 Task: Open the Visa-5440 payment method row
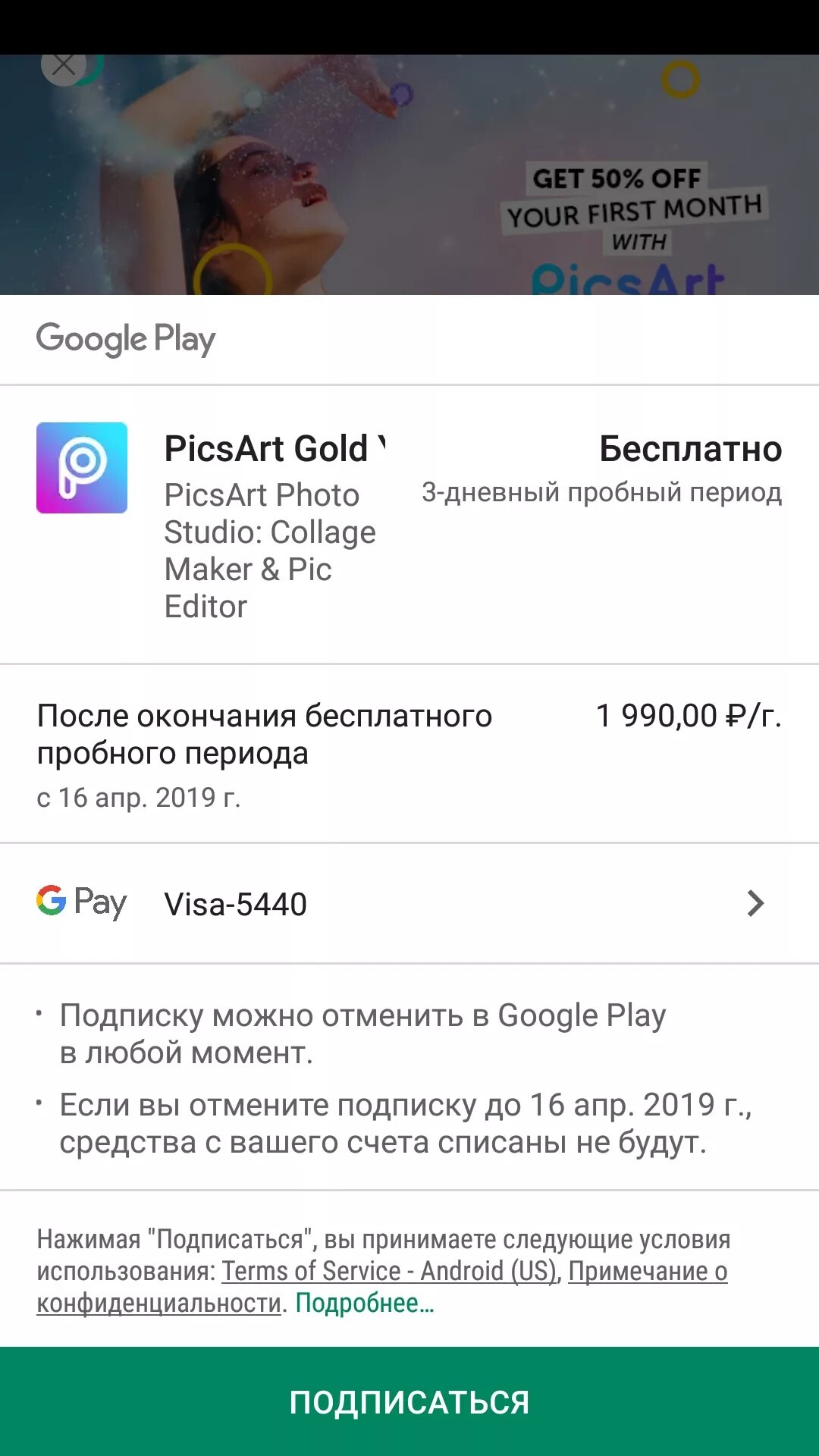point(409,903)
